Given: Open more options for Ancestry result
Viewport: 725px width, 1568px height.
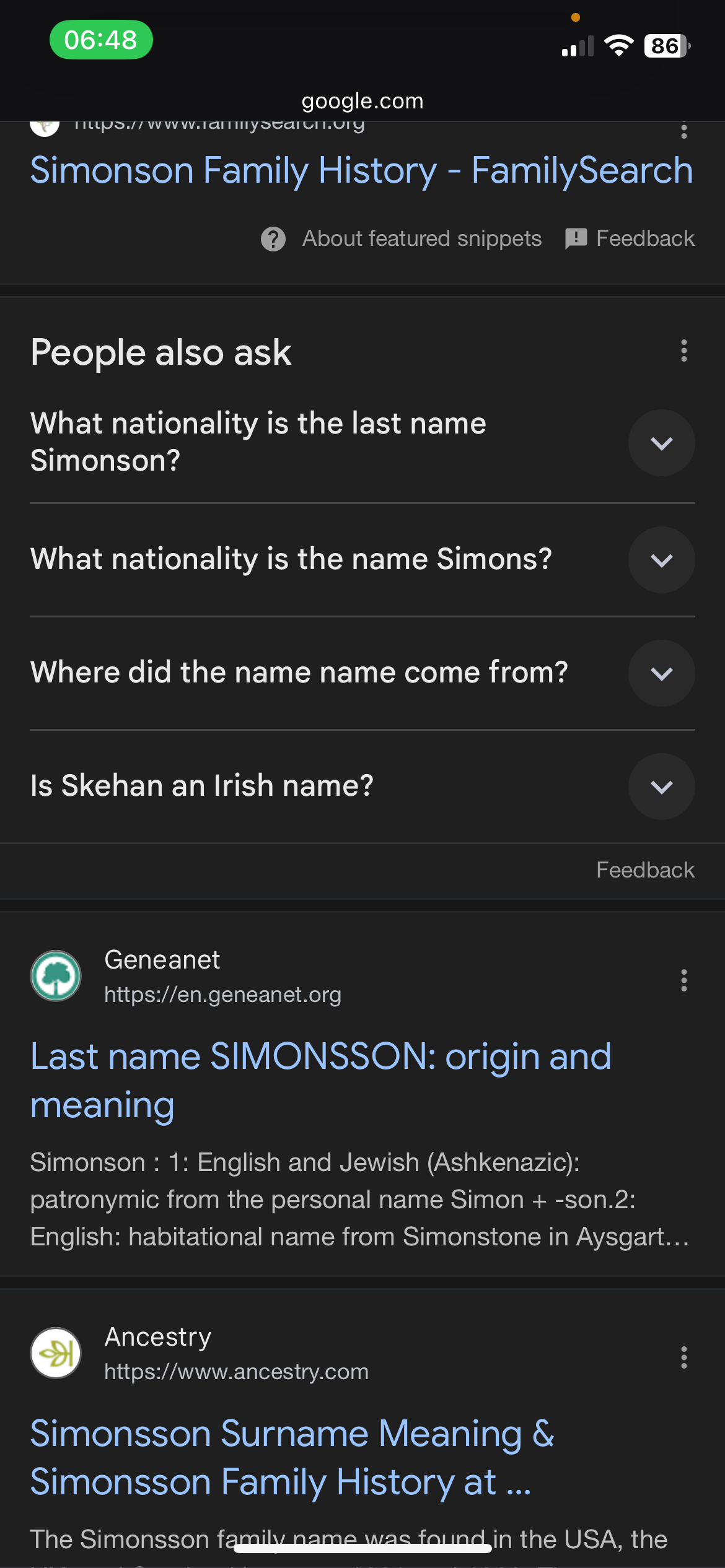Looking at the screenshot, I should (684, 1357).
